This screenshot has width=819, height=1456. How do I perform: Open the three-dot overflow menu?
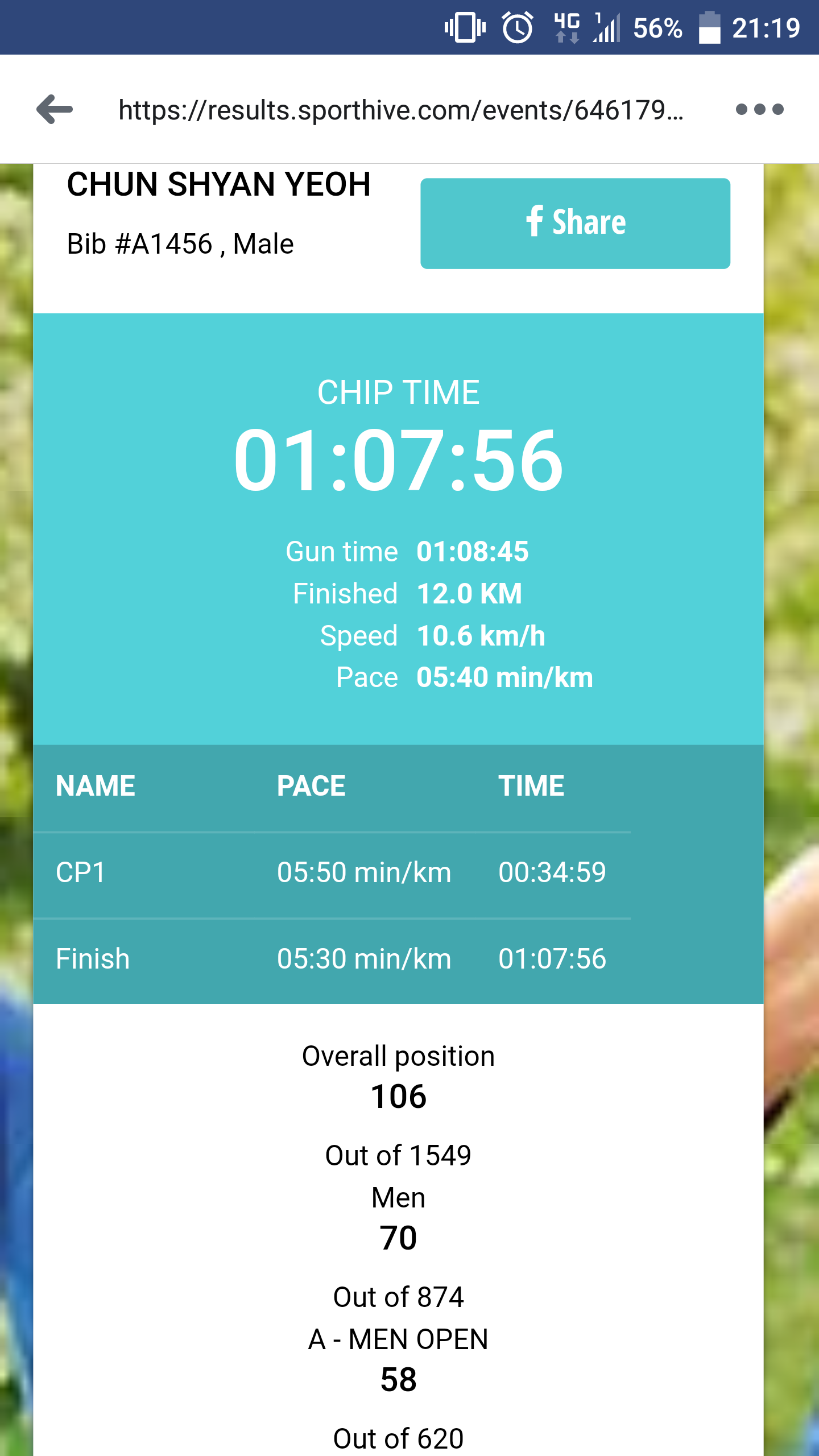759,109
